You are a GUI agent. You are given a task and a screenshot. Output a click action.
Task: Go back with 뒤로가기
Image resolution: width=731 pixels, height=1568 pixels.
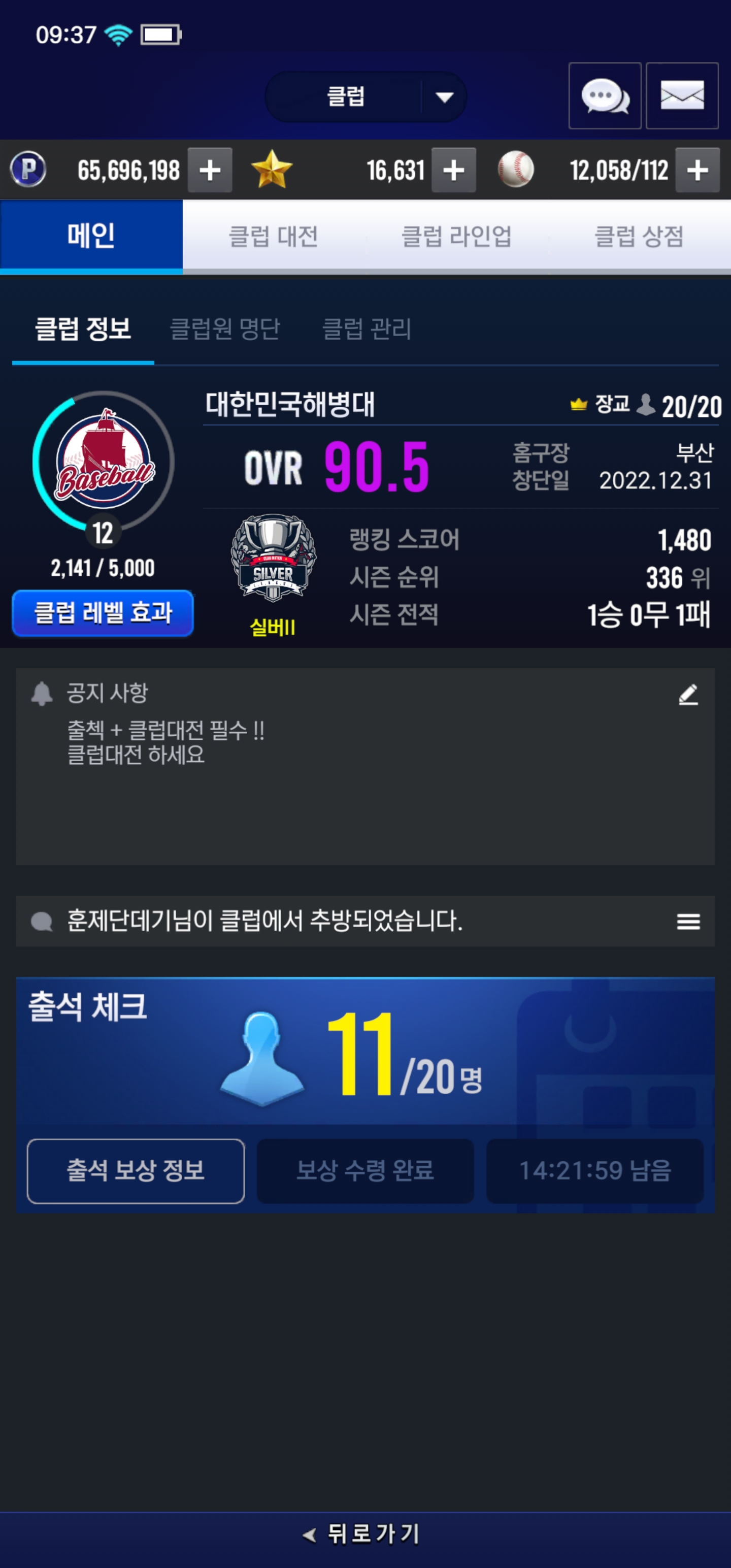(365, 1534)
